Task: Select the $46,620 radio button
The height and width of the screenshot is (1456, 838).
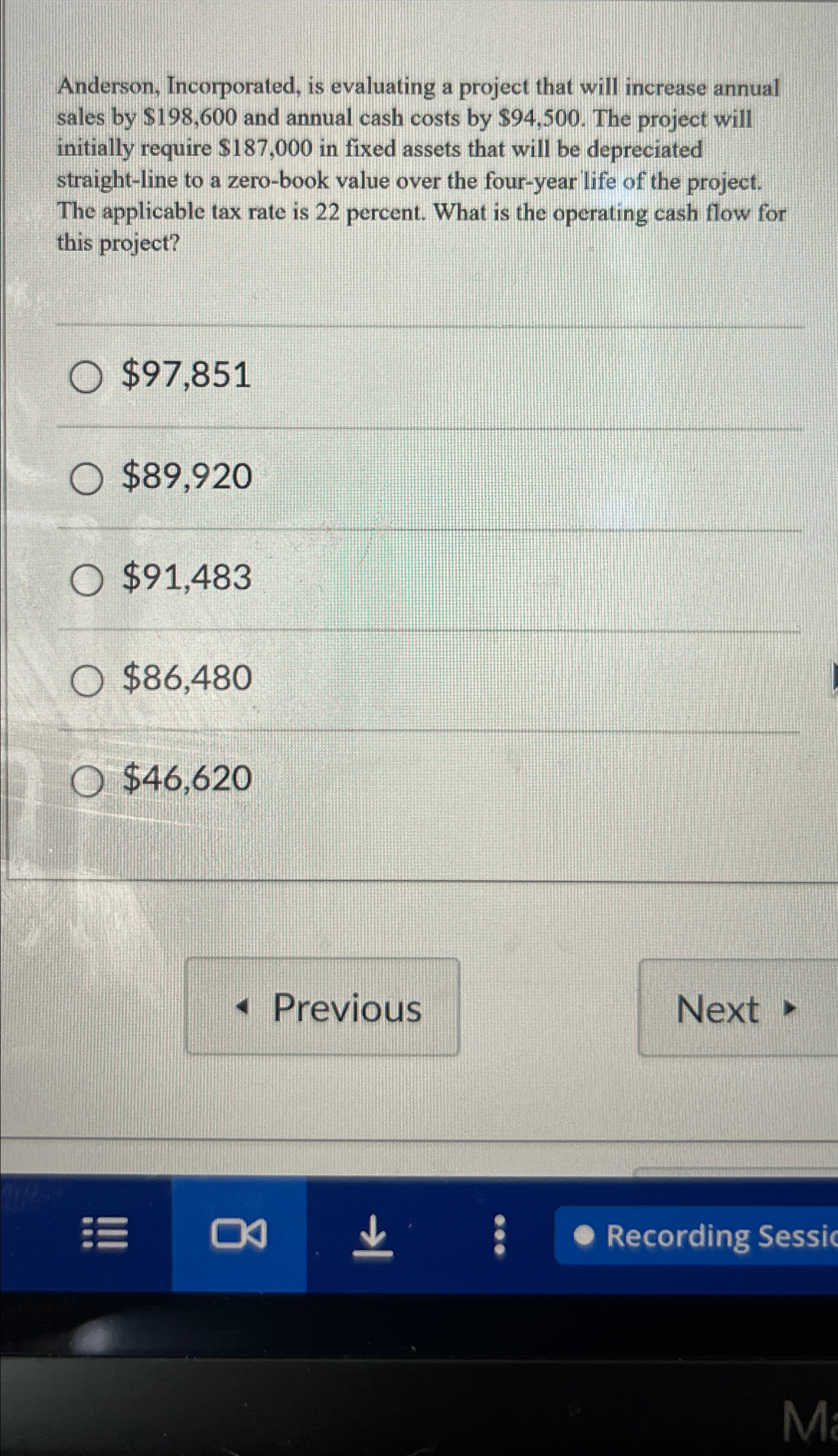Action: (x=86, y=782)
